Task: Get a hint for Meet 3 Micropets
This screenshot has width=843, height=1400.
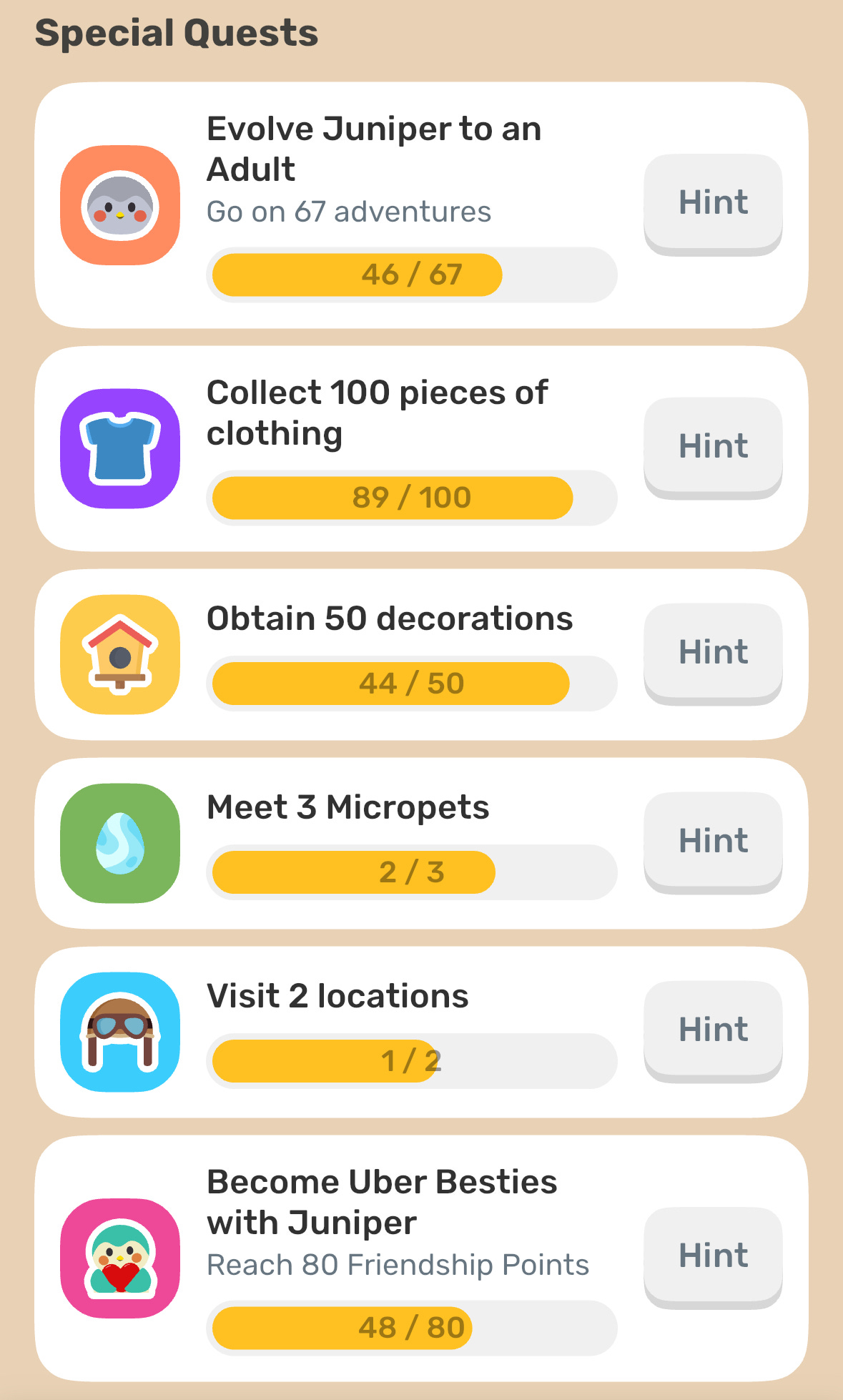Action: coord(712,840)
